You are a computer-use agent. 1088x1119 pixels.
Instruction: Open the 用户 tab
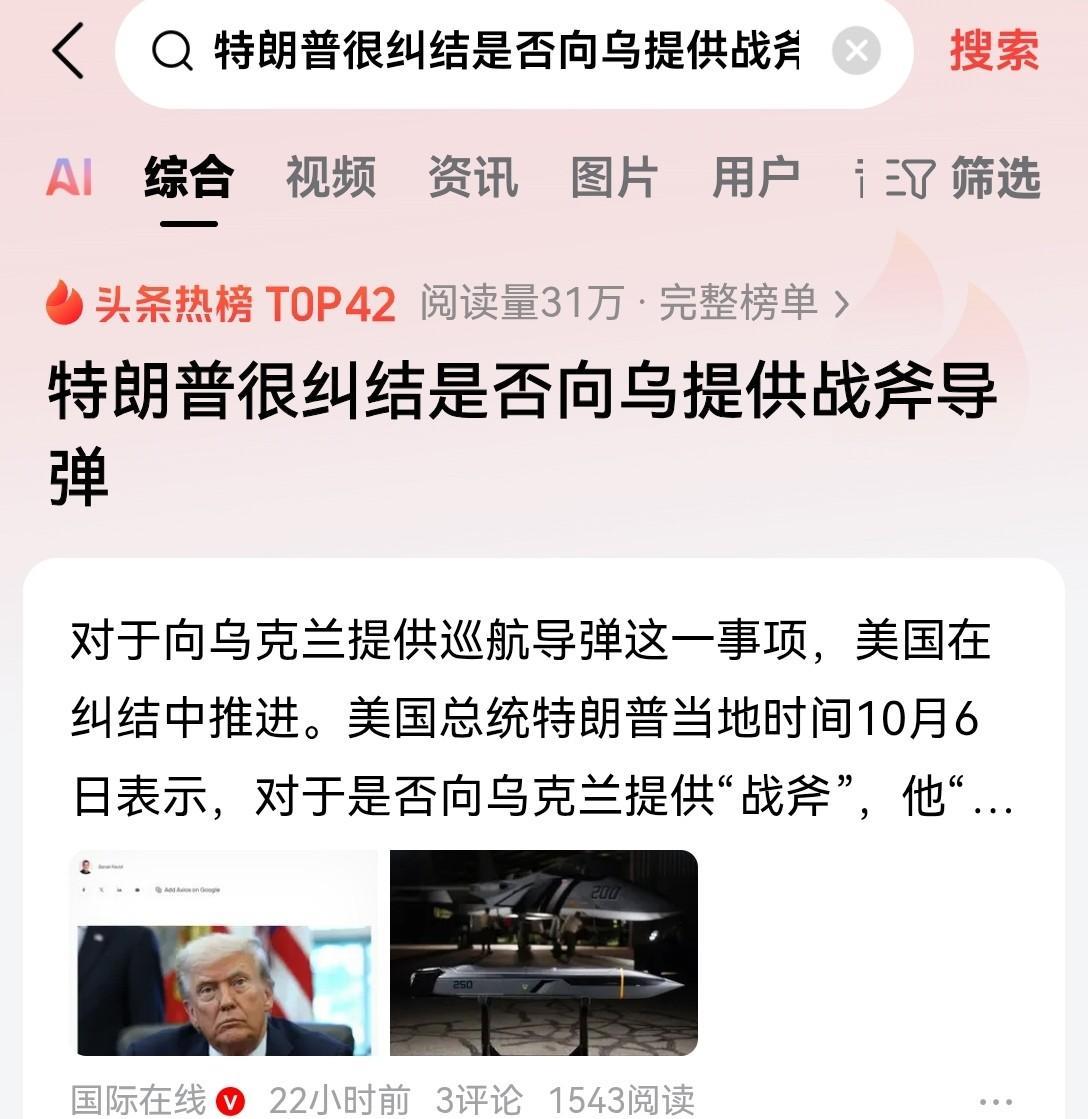click(755, 178)
